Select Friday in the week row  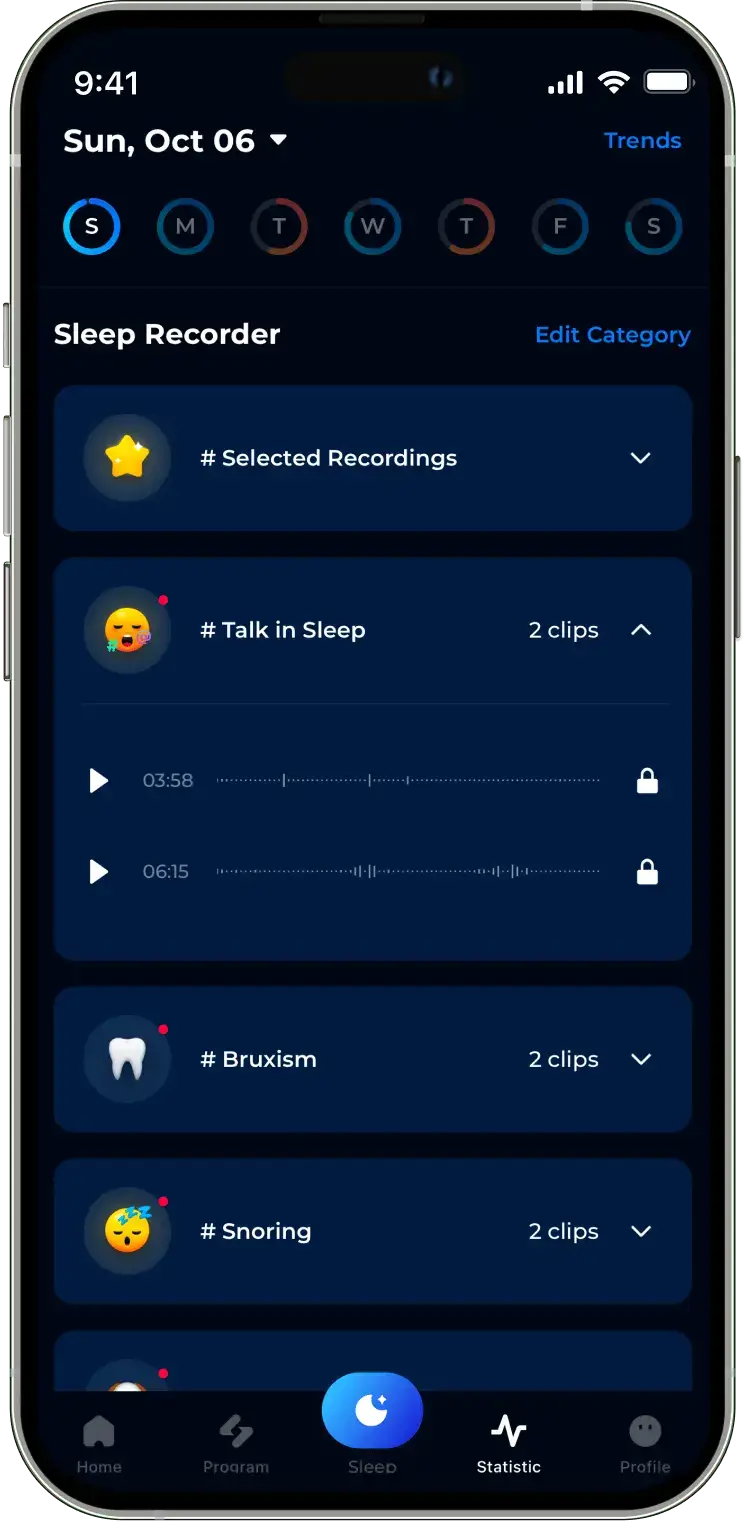coord(559,227)
